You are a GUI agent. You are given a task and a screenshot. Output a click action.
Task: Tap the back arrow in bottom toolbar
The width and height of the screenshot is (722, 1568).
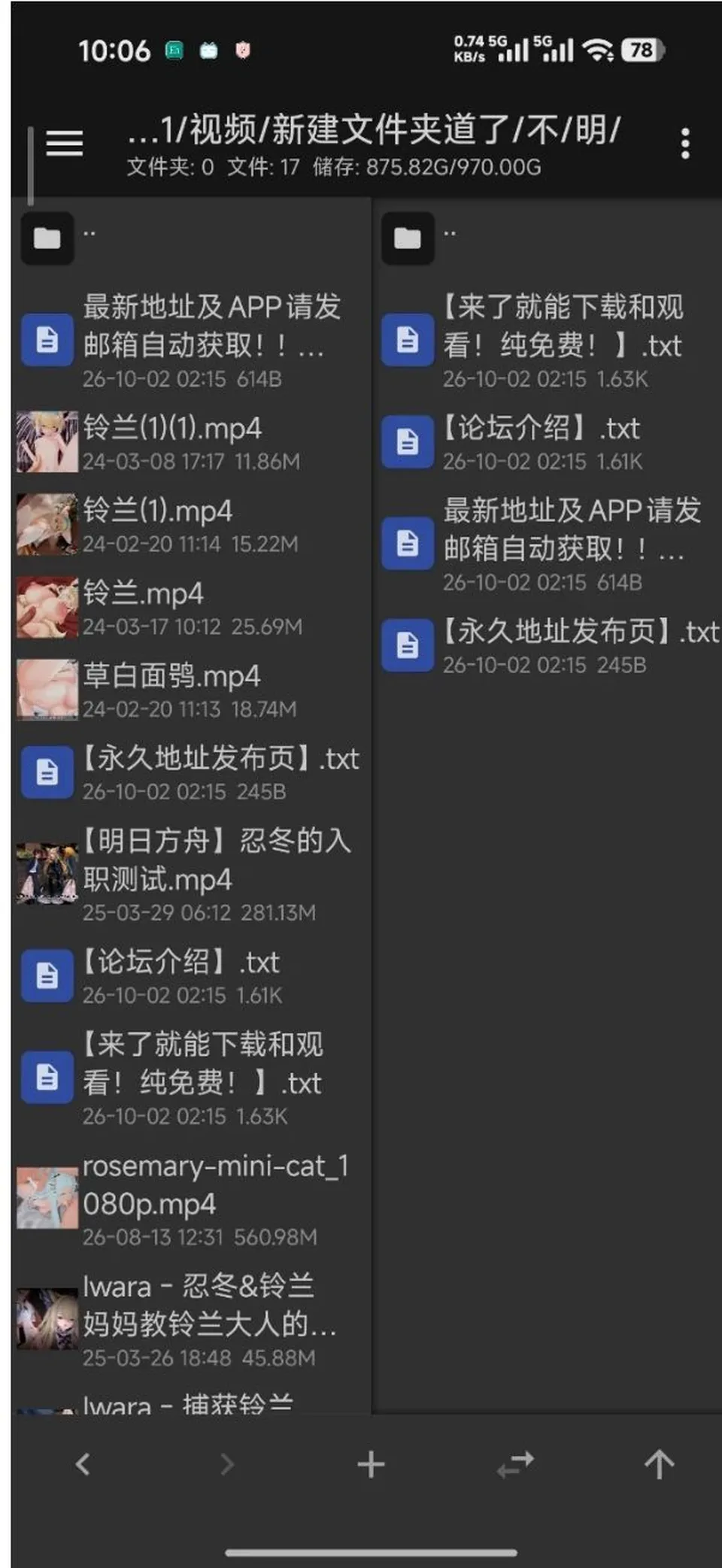click(83, 1463)
